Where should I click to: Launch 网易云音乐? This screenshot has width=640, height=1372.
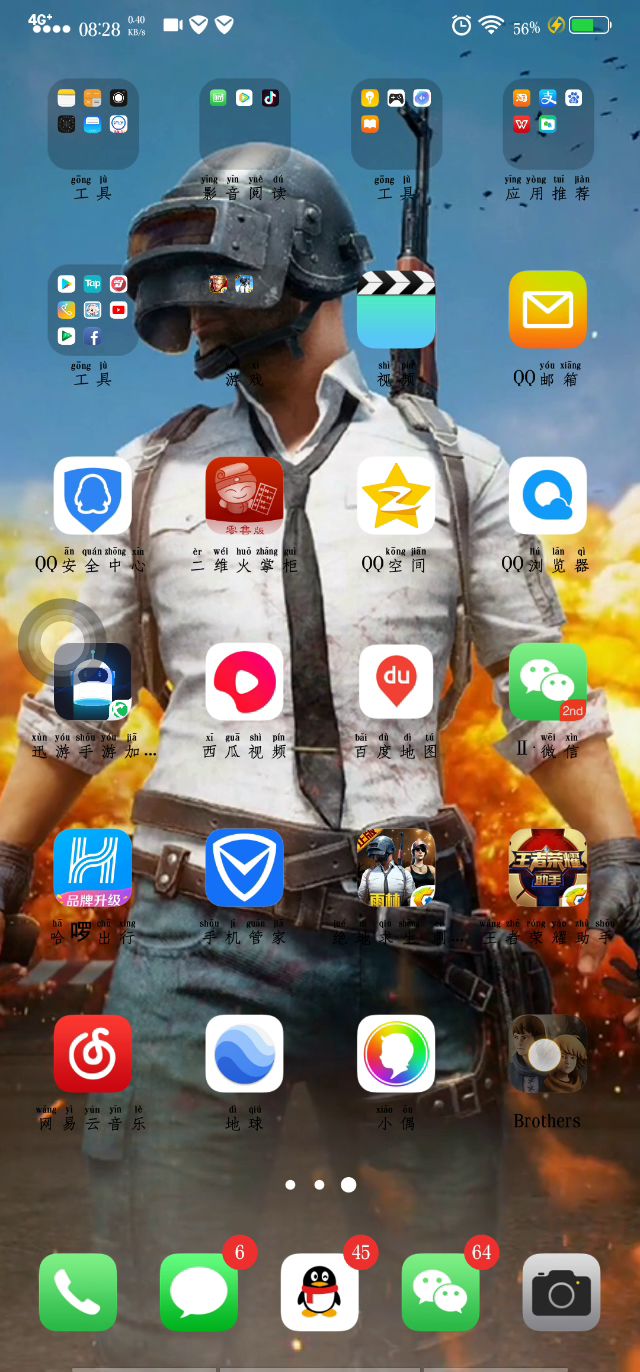(93, 1054)
